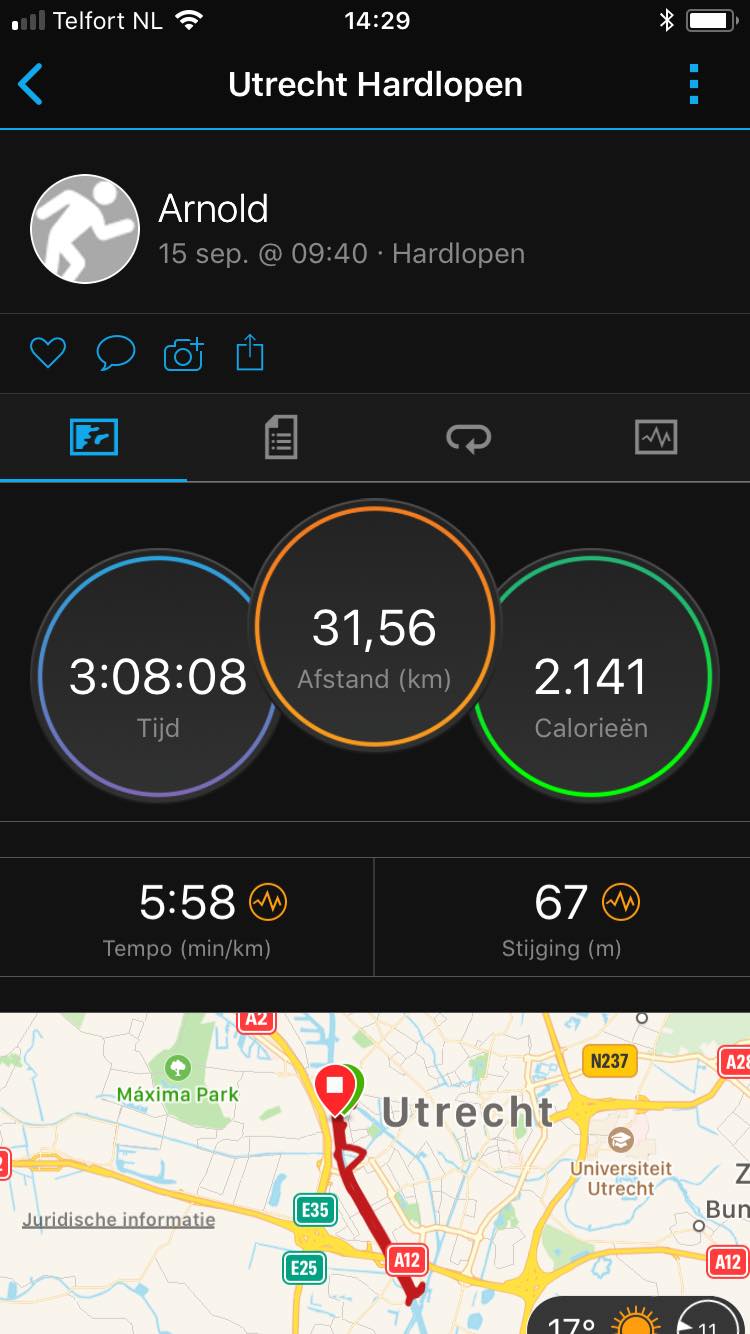The width and height of the screenshot is (750, 1334).
Task: Open the Tempo chart icon
Action: [268, 903]
